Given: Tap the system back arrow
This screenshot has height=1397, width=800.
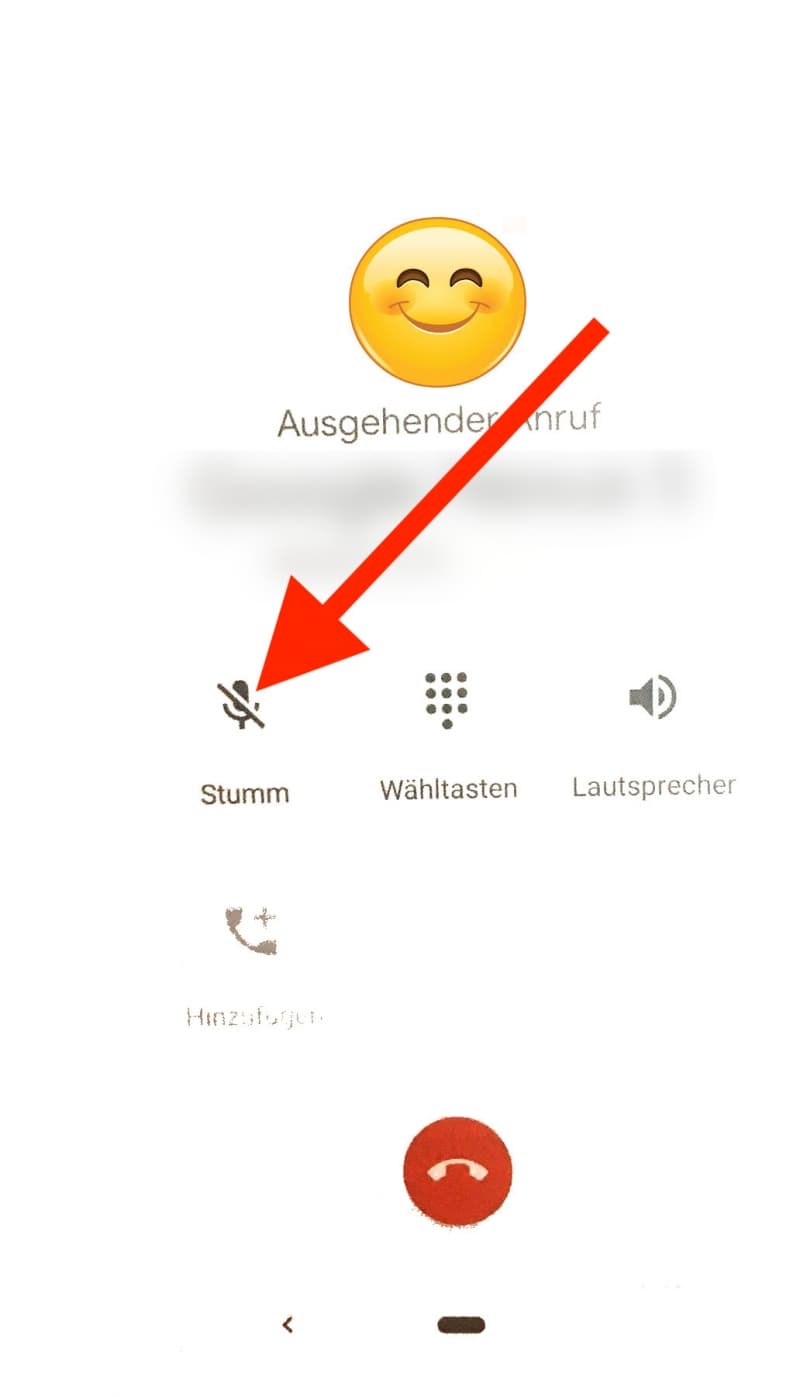Looking at the screenshot, I should click(288, 1325).
